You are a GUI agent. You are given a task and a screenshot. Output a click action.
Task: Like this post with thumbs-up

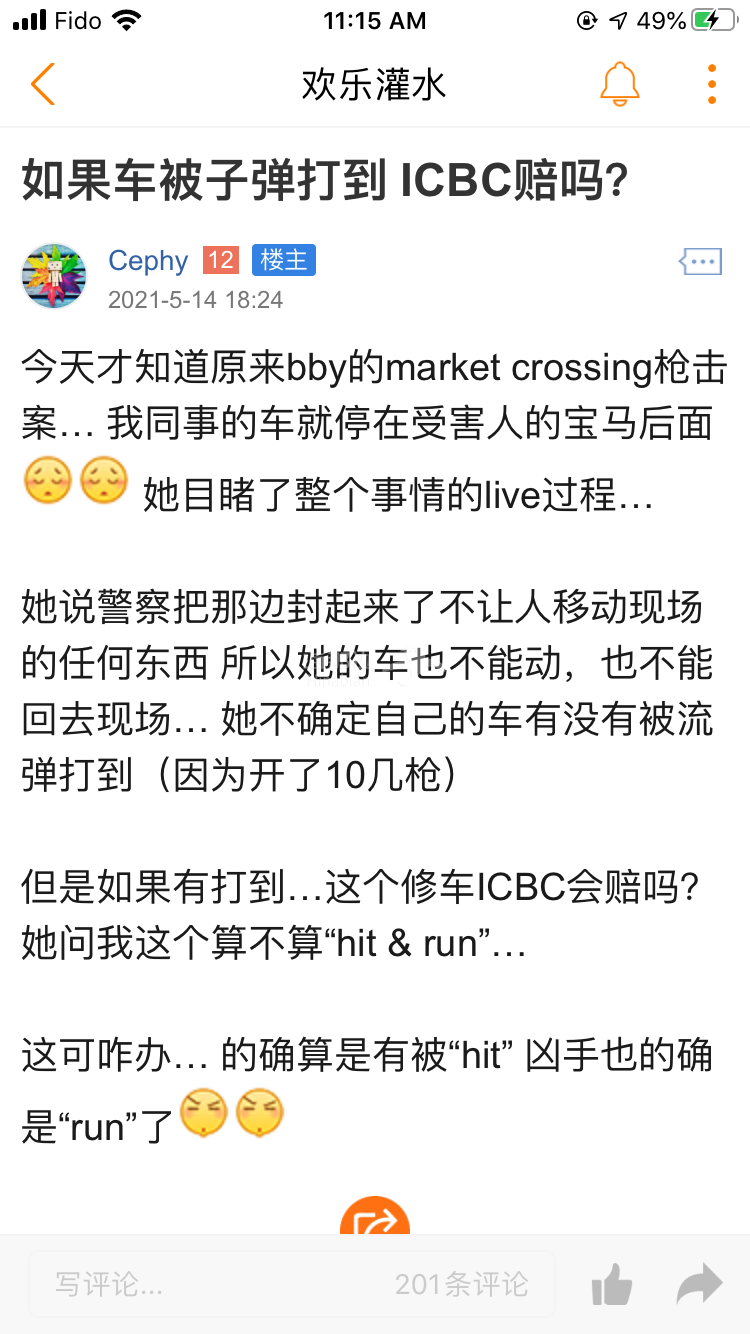click(612, 1284)
